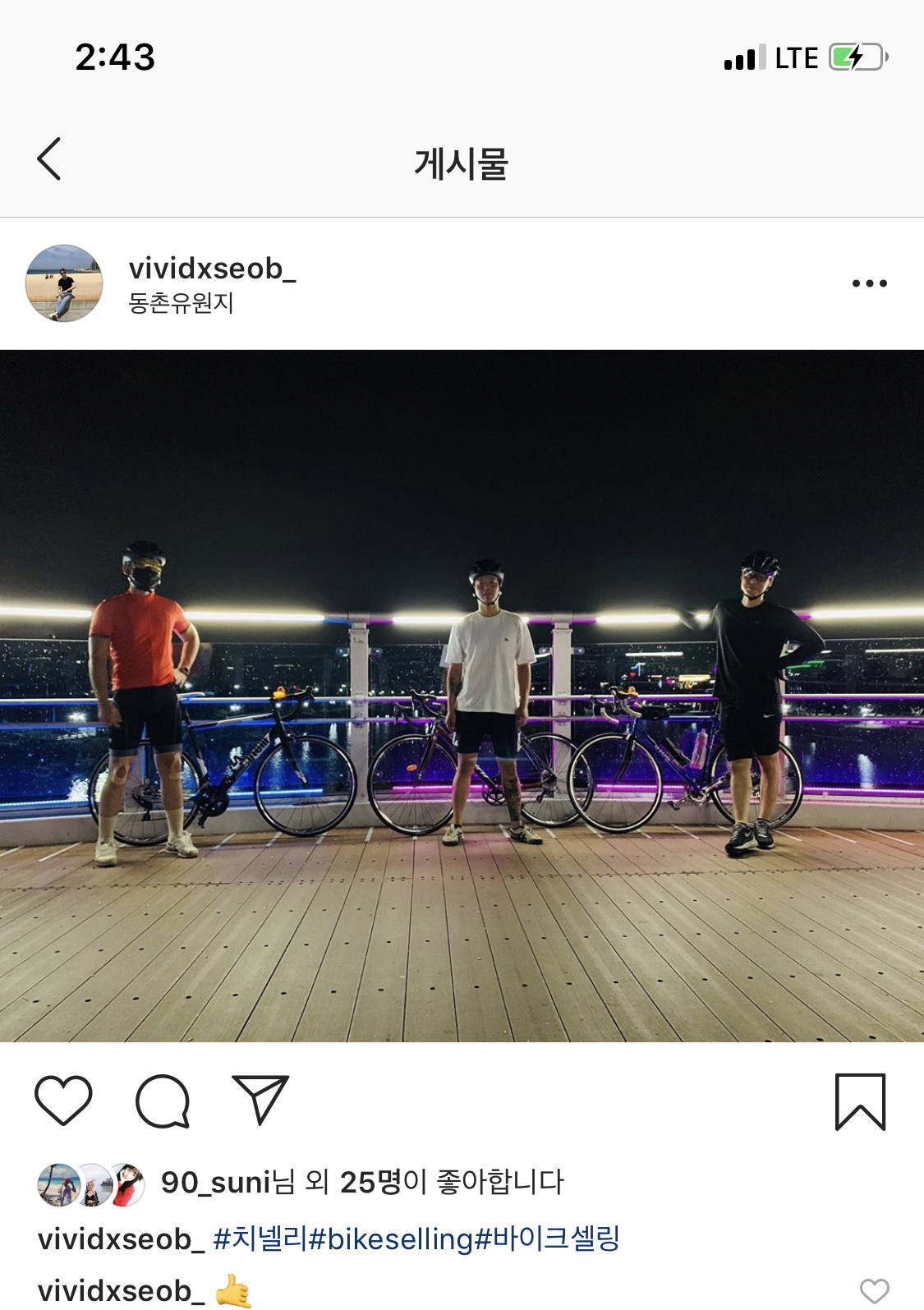
Task: Open the post's three-dot options menu
Action: [x=869, y=283]
